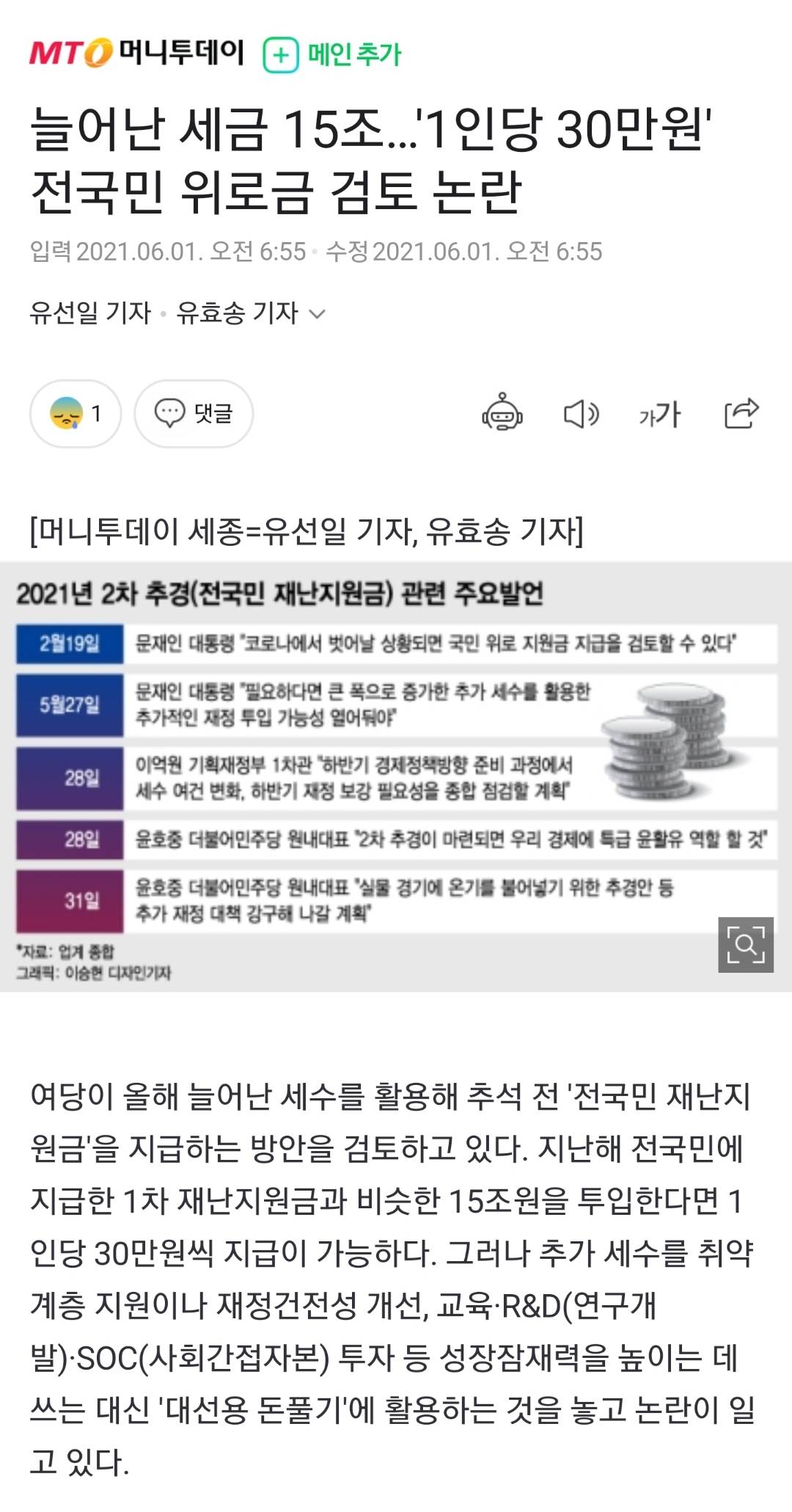Add MoneyToday with the 메인추가 button
The height and width of the screenshot is (1512, 792).
coord(332,55)
